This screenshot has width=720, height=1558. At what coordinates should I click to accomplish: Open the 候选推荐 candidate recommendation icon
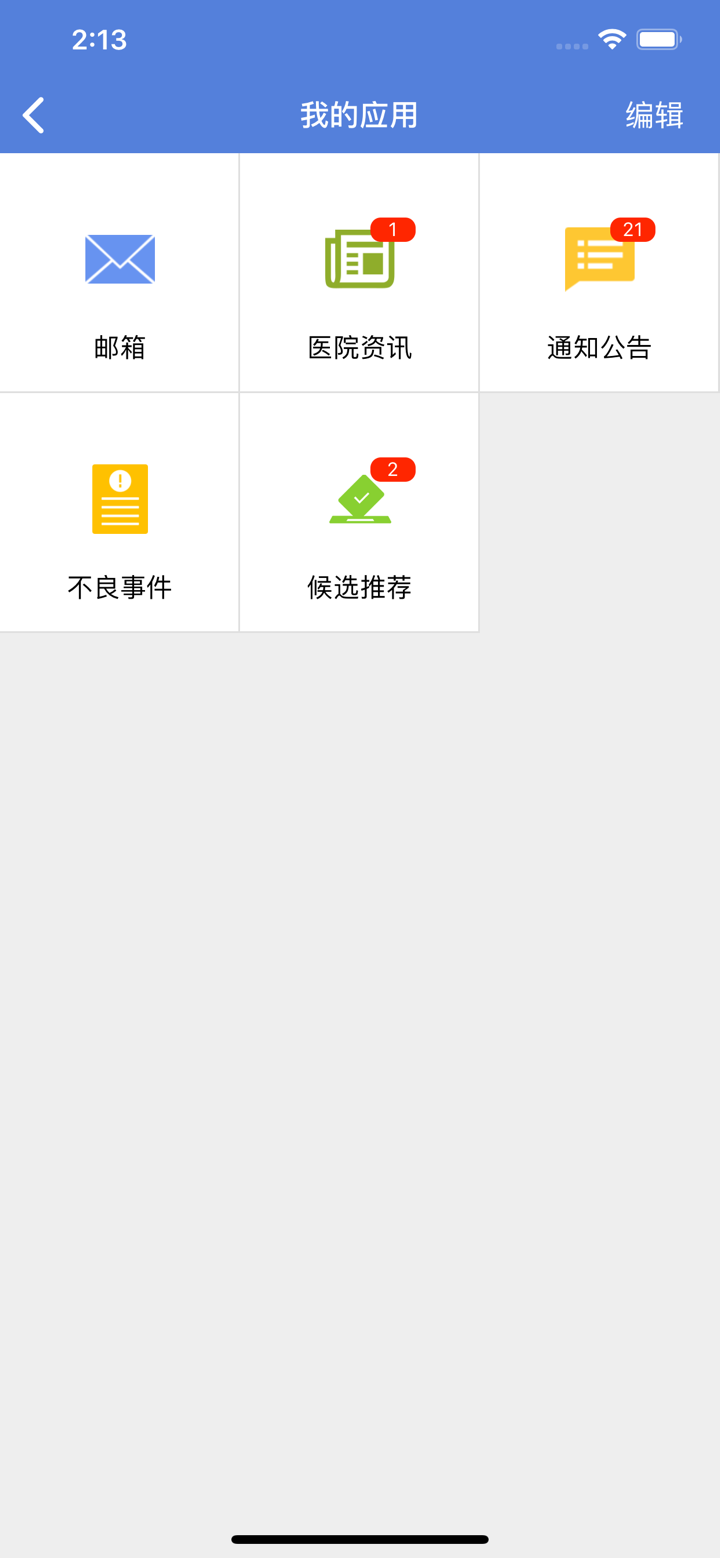[359, 498]
